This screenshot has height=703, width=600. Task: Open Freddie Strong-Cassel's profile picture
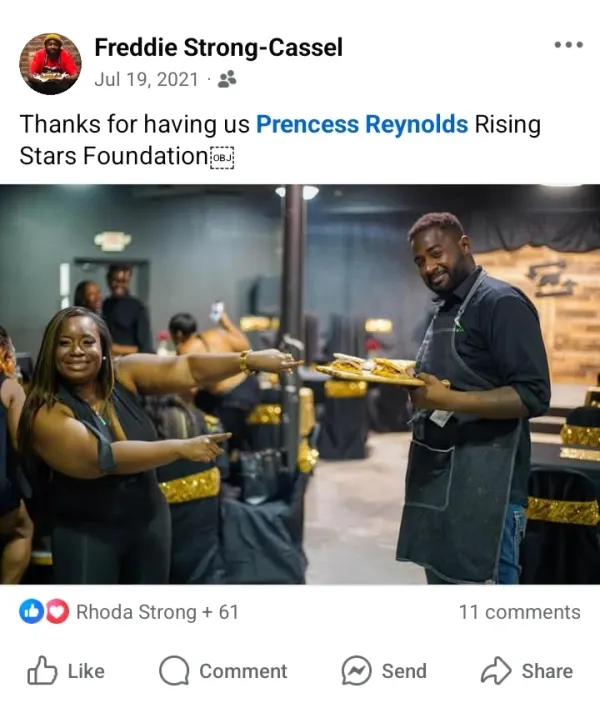pos(50,63)
